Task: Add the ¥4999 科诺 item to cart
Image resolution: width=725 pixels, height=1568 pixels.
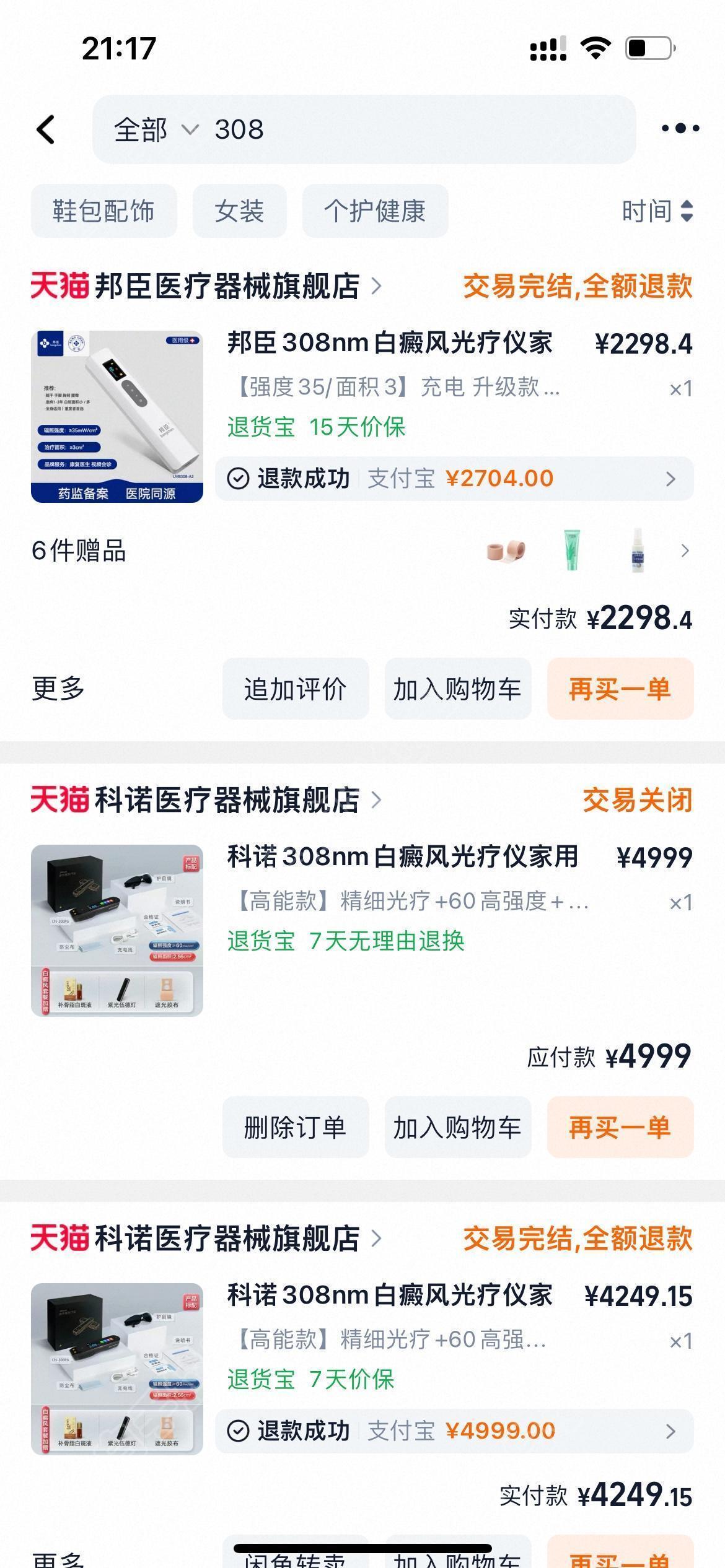Action: pyautogui.click(x=457, y=1127)
